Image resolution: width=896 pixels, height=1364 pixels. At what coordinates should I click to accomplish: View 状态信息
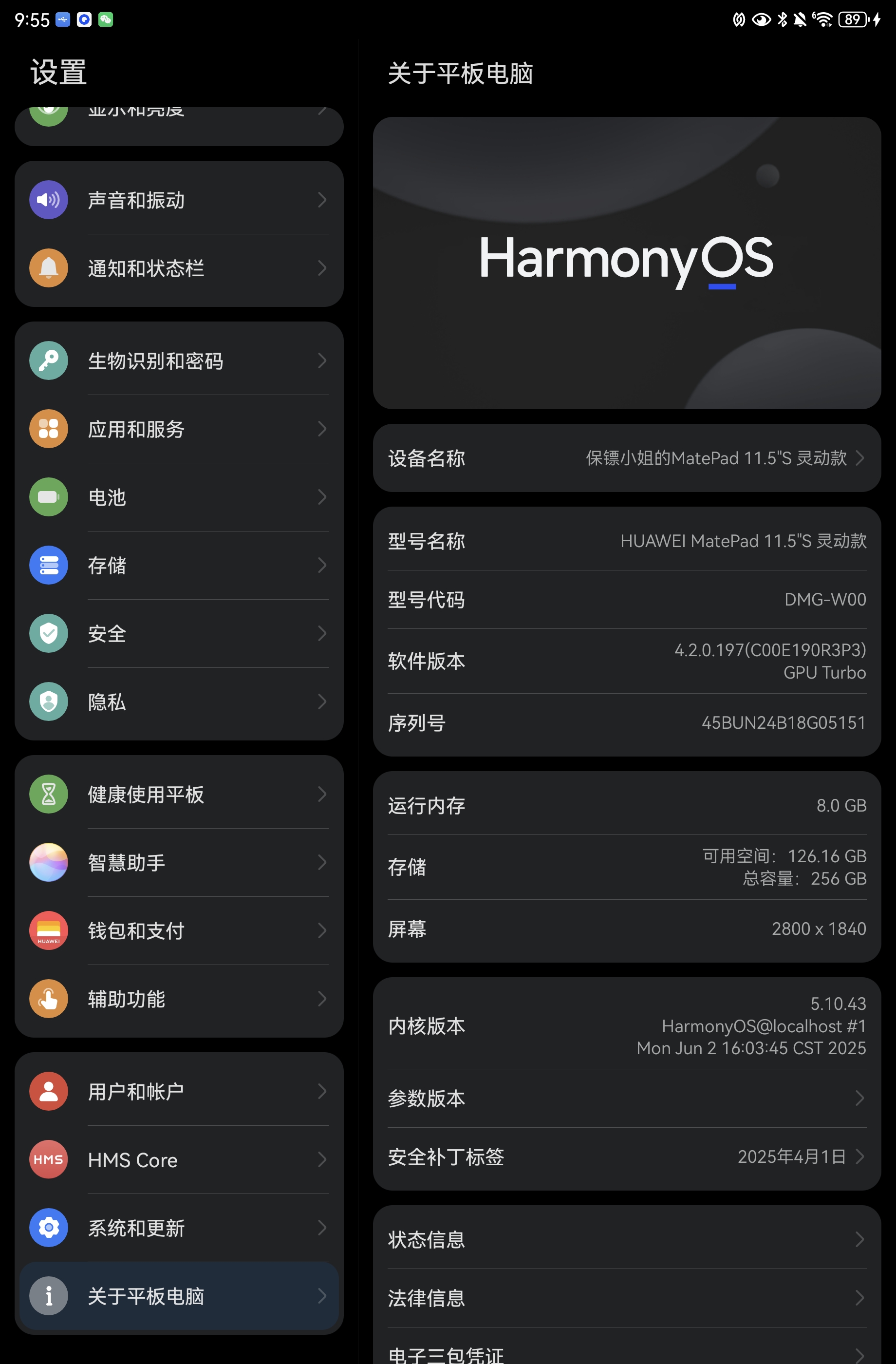point(626,1239)
